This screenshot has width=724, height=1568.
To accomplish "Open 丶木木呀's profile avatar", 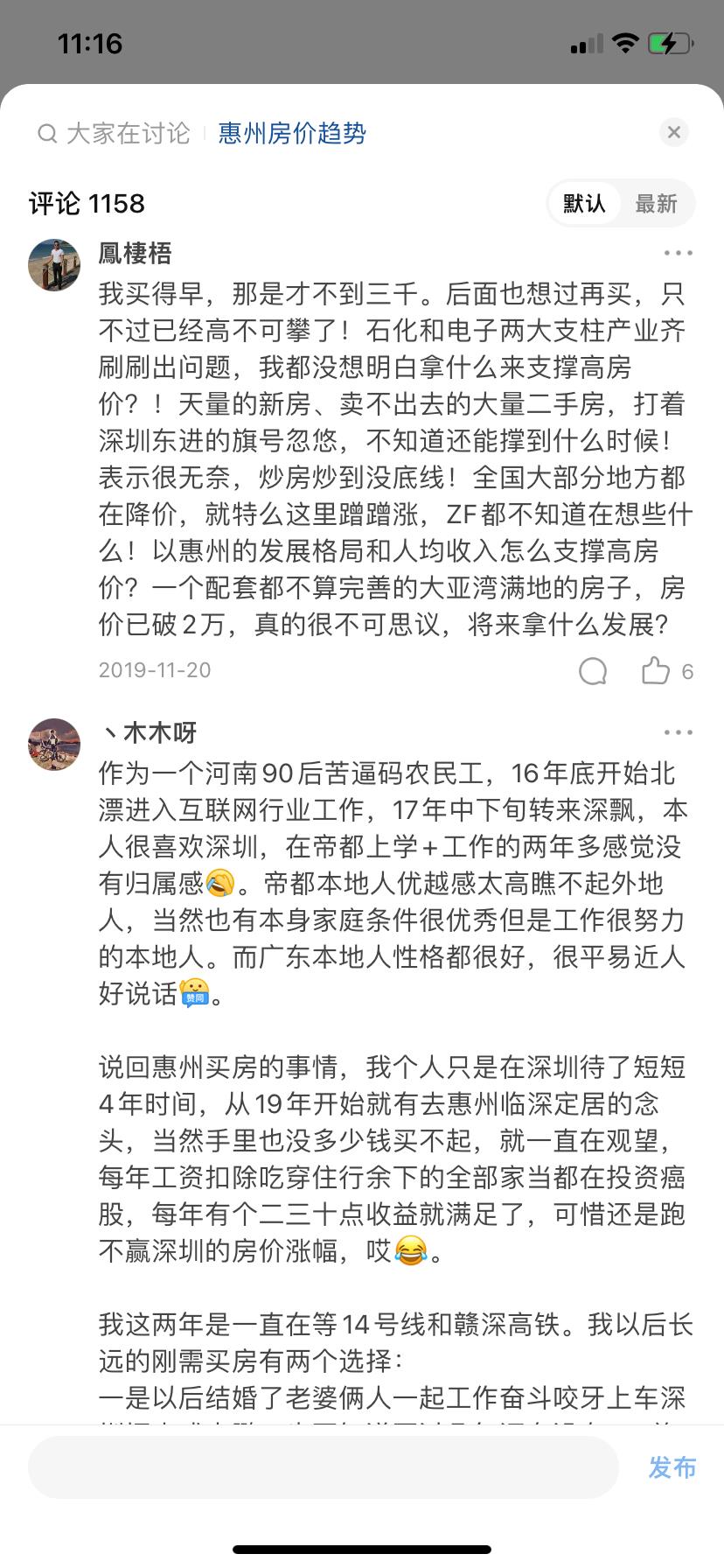I will click(54, 744).
